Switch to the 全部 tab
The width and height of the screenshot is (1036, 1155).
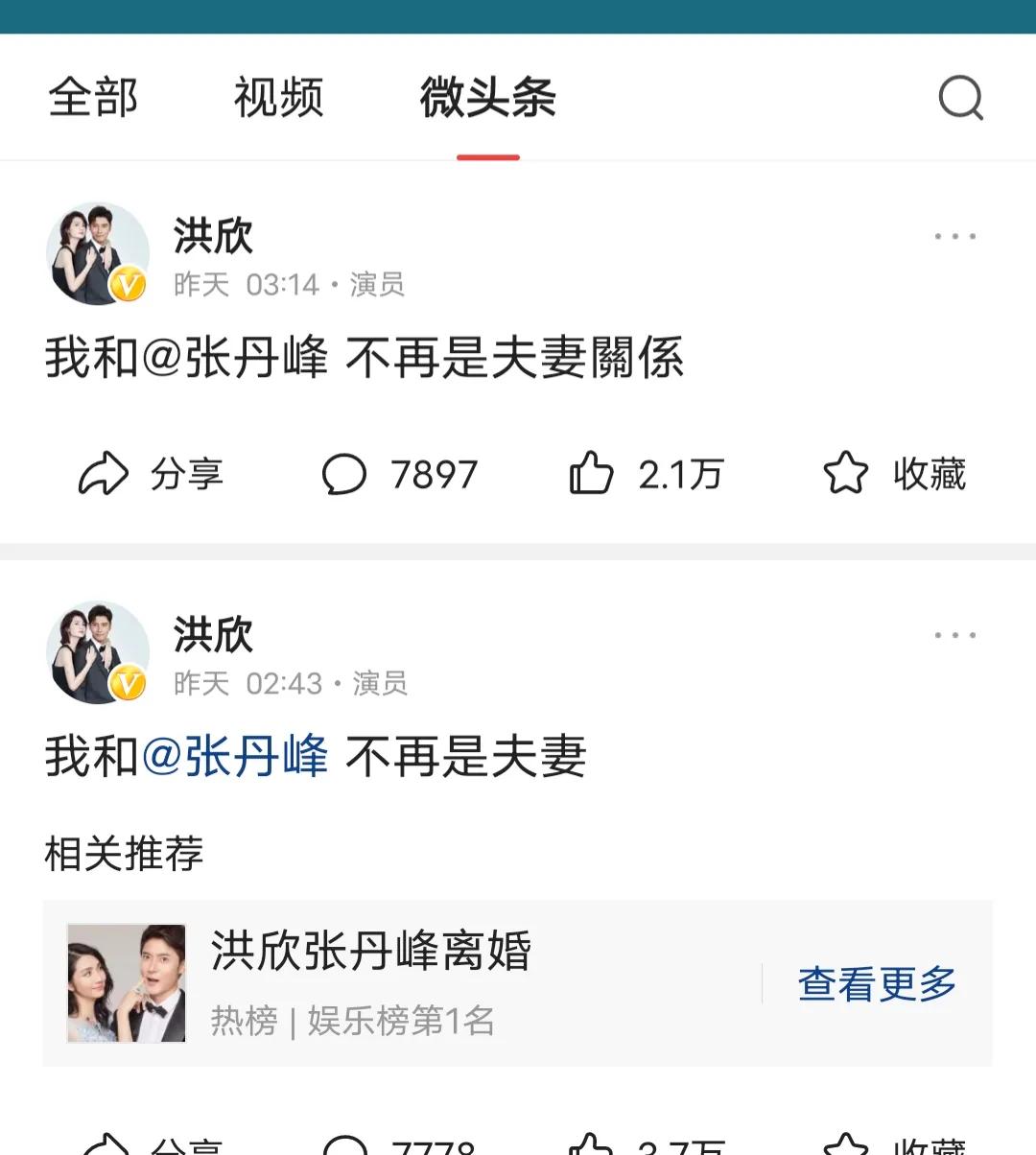[x=96, y=97]
